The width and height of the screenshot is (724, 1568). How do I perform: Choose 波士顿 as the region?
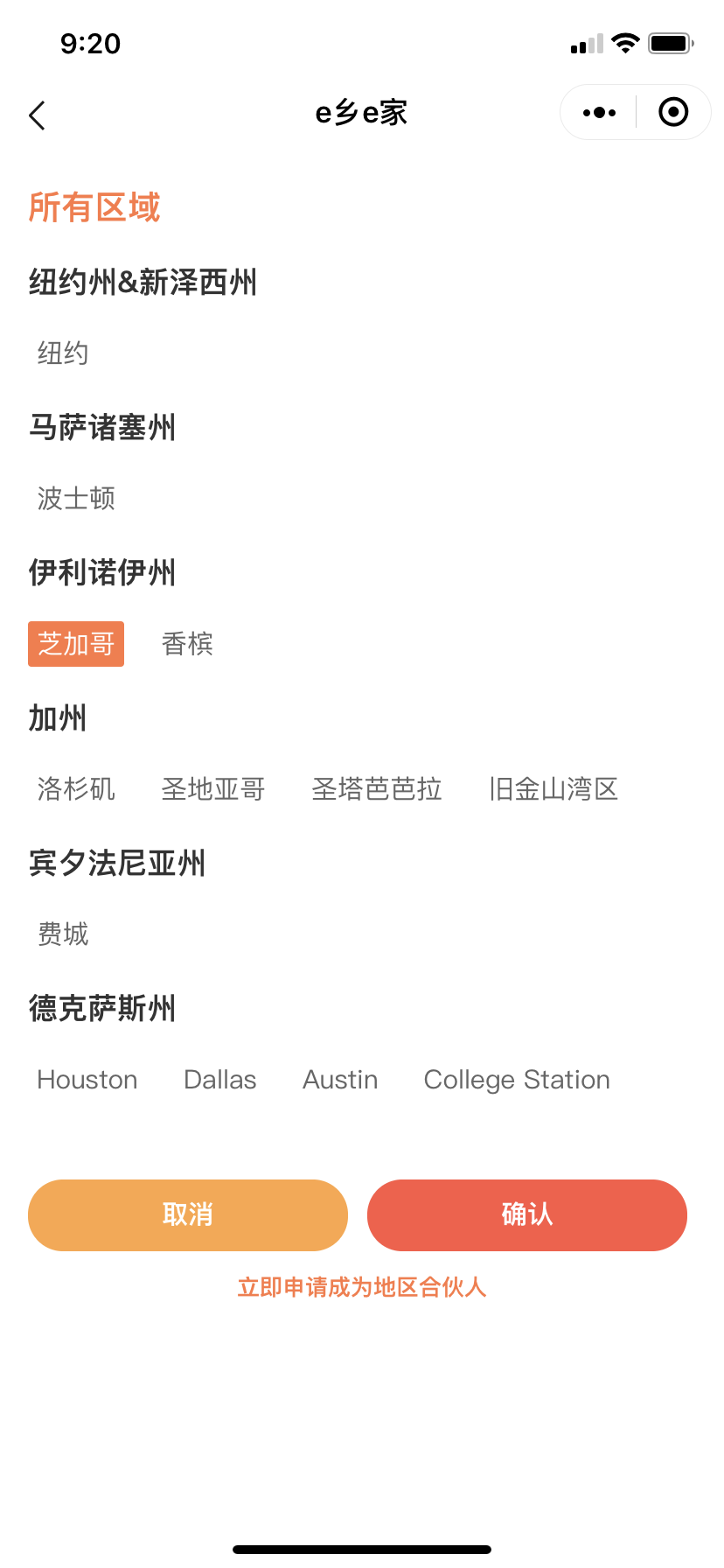tap(76, 499)
